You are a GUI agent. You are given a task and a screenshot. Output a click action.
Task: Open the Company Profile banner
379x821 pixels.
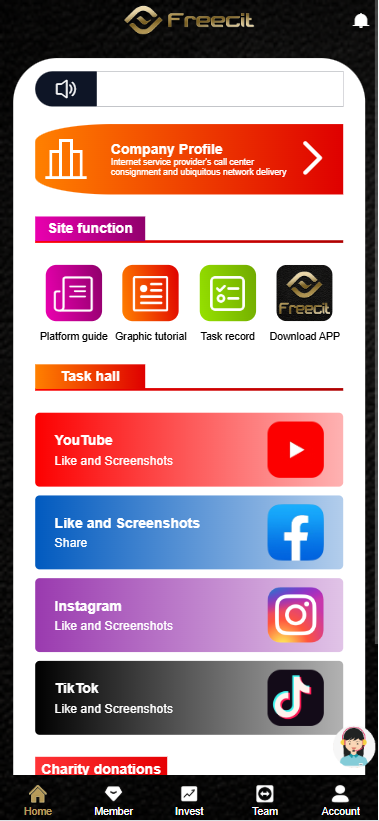tap(189, 159)
